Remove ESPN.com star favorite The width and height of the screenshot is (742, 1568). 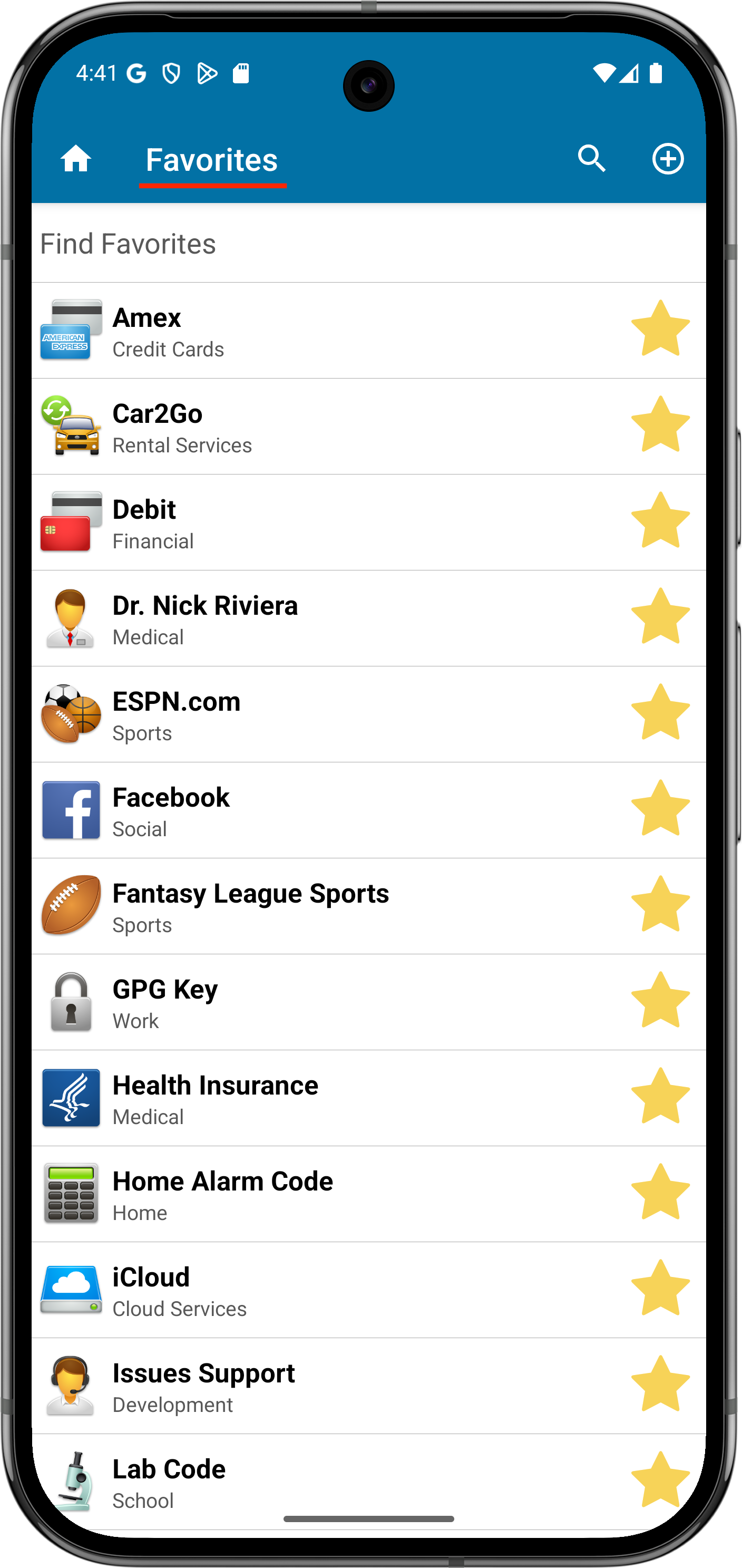tap(660, 712)
